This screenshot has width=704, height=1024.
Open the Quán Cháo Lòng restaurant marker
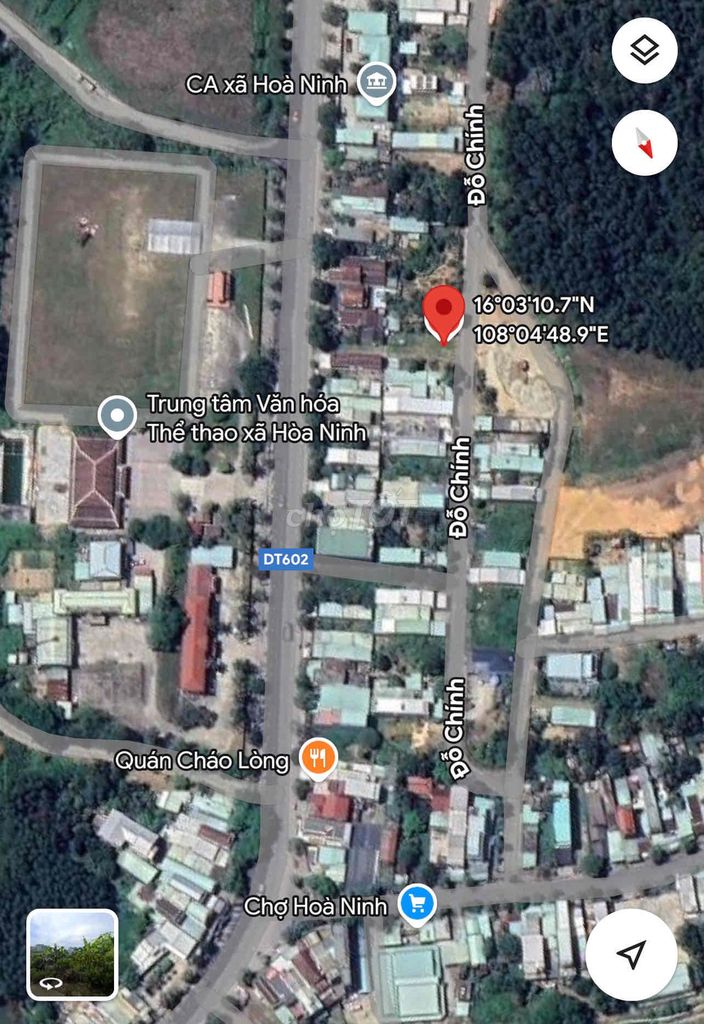point(318,759)
